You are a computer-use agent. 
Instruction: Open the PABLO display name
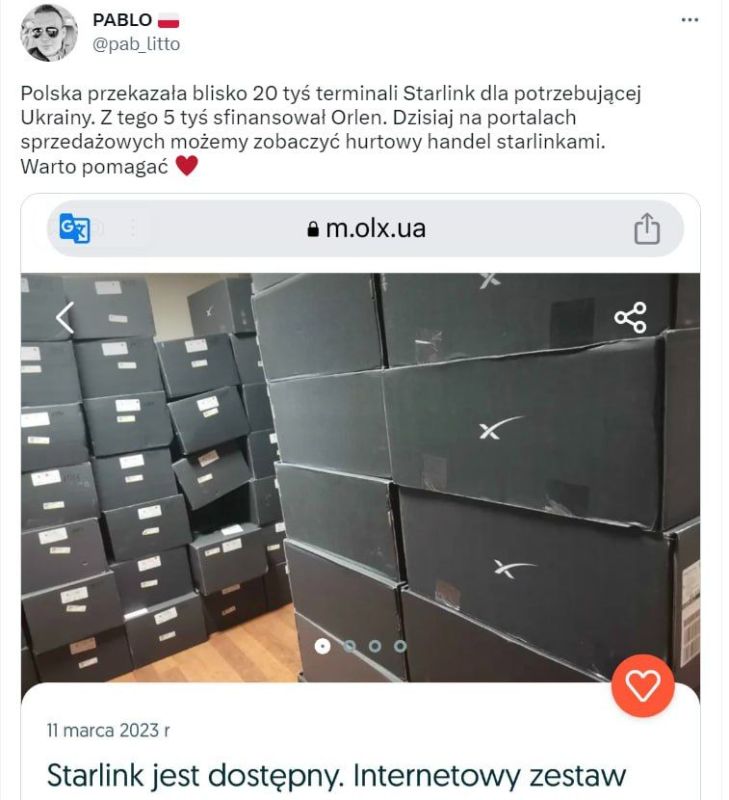[122, 20]
